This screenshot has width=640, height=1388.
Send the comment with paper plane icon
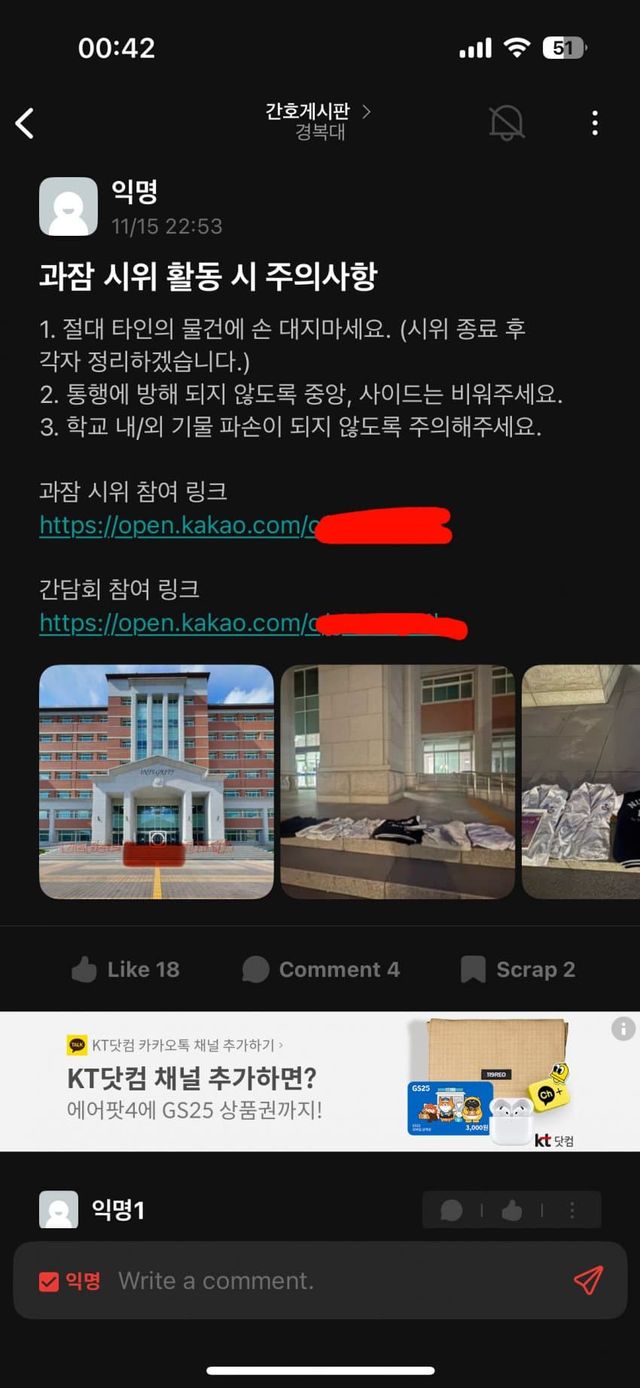(588, 1280)
